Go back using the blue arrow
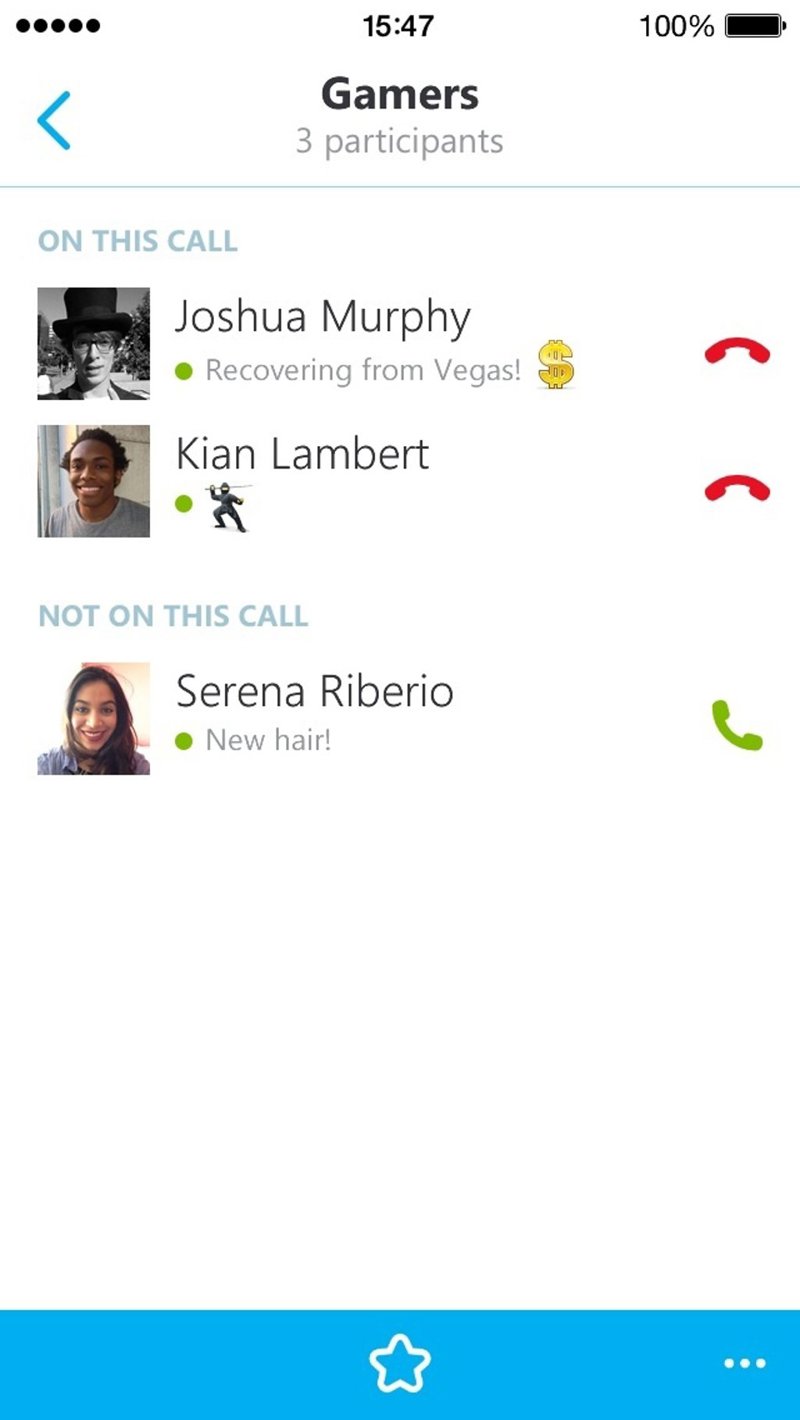Image resolution: width=800 pixels, height=1420 pixels. 54,121
